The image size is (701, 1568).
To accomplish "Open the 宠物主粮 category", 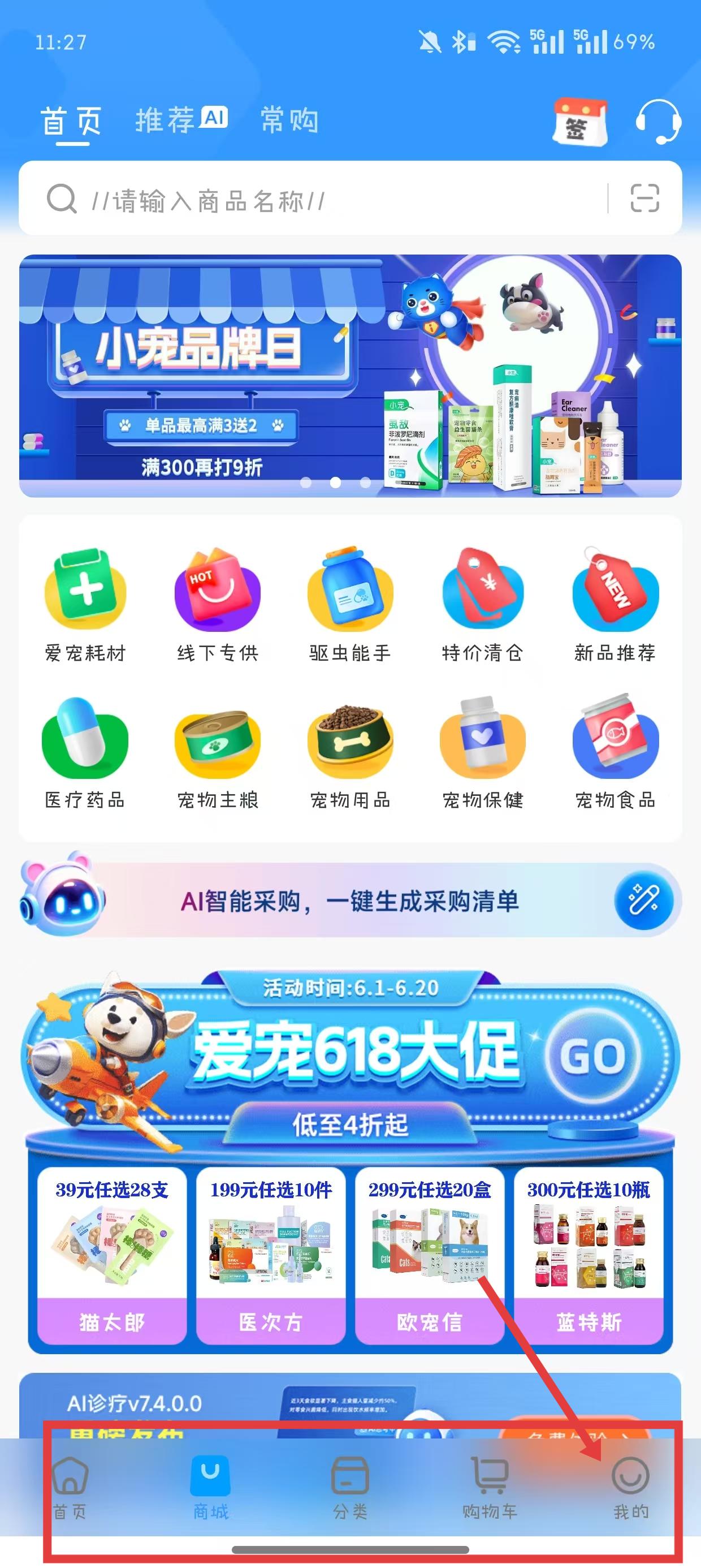I will (x=218, y=752).
